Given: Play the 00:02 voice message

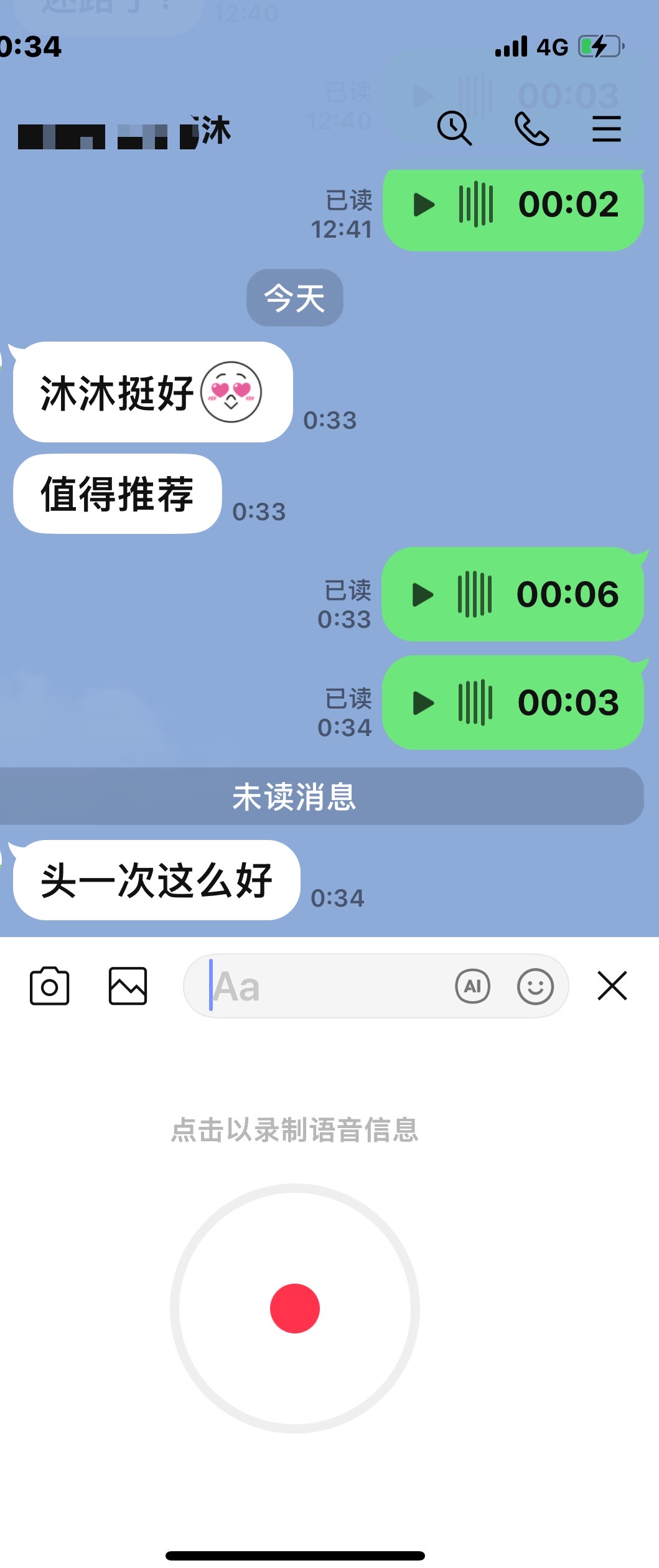Looking at the screenshot, I should (424, 205).
